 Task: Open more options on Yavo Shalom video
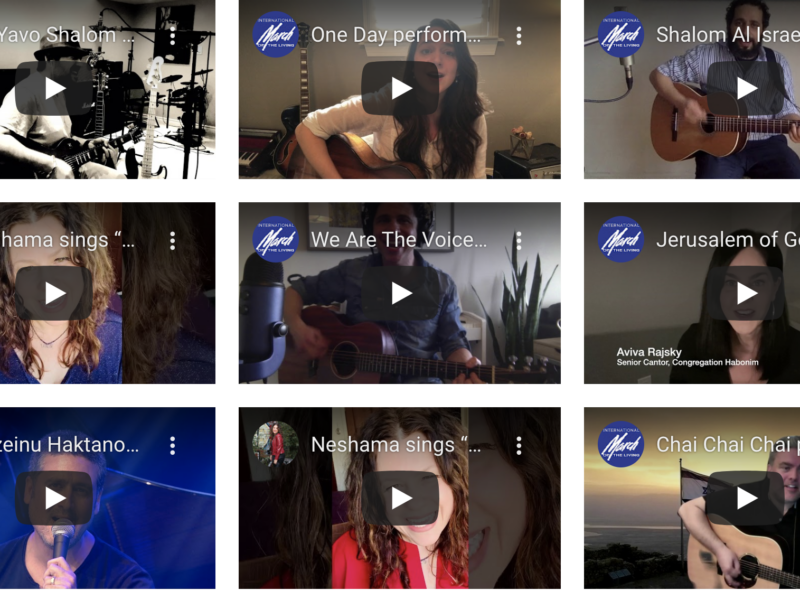172,36
